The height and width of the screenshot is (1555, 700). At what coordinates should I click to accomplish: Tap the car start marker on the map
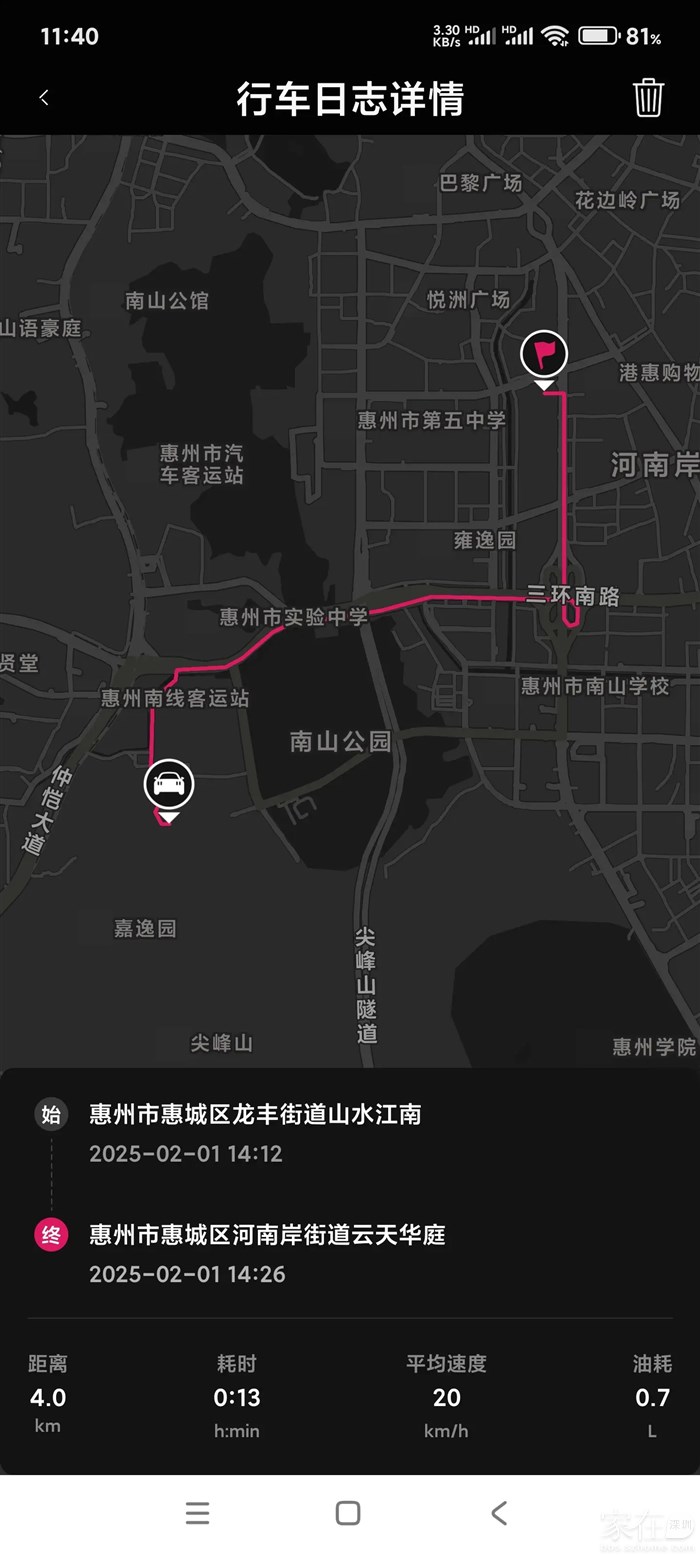[169, 785]
